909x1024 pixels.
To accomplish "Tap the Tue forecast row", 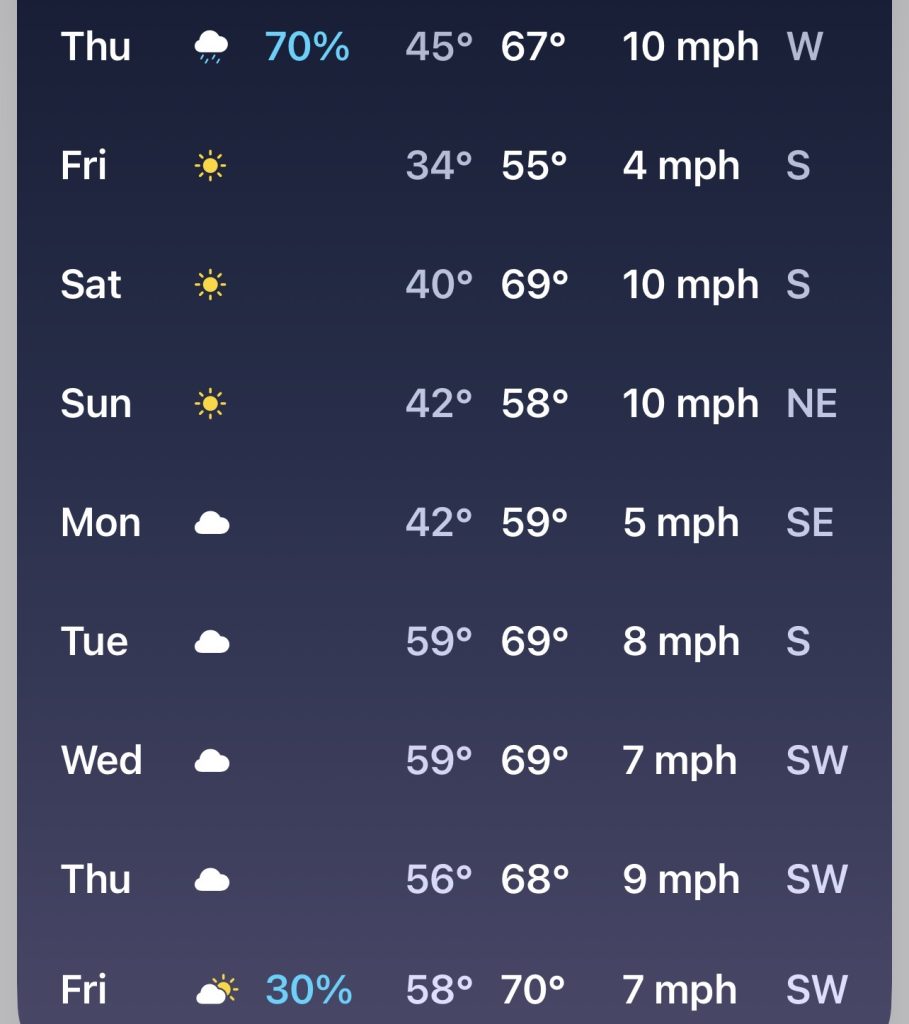I will click(x=454, y=642).
